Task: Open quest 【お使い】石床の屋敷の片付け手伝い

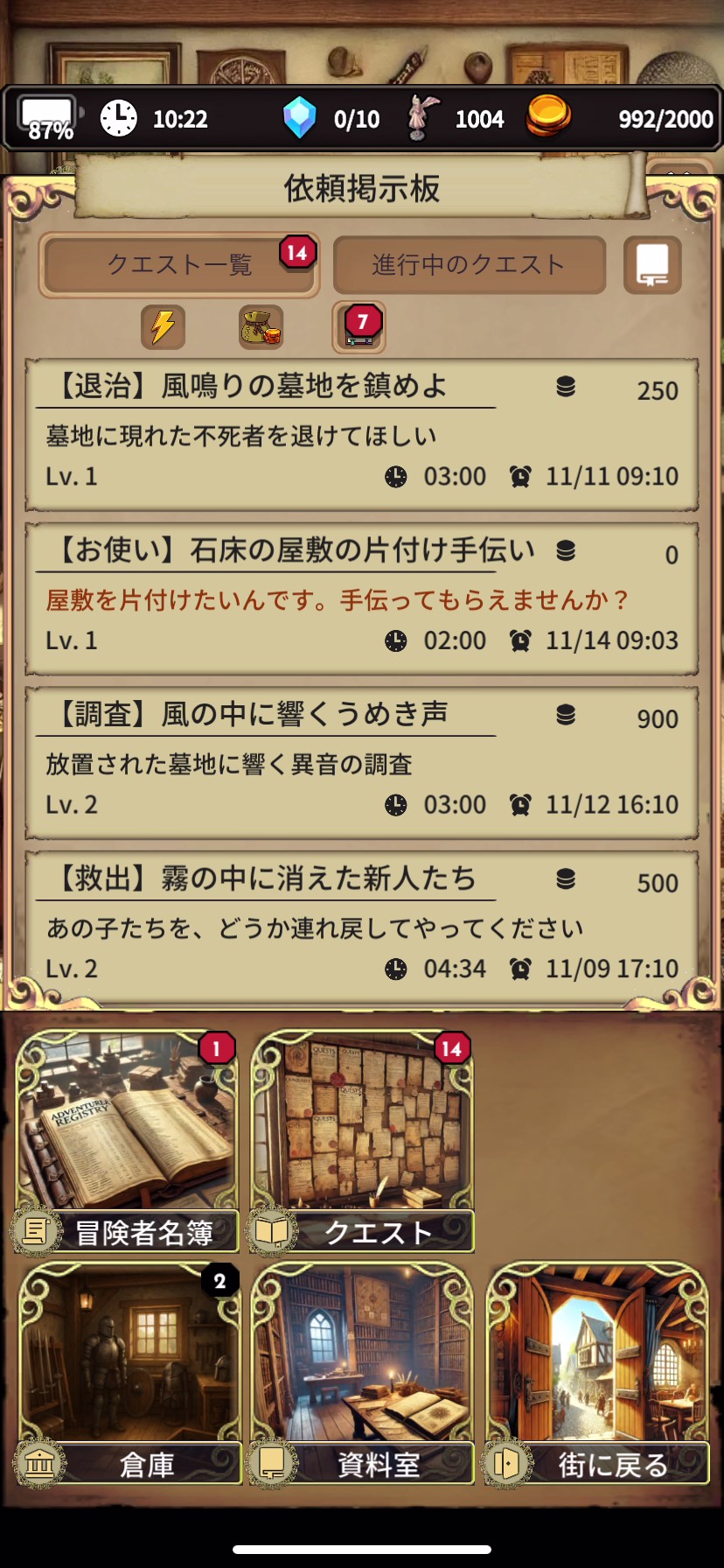Action: (x=361, y=598)
